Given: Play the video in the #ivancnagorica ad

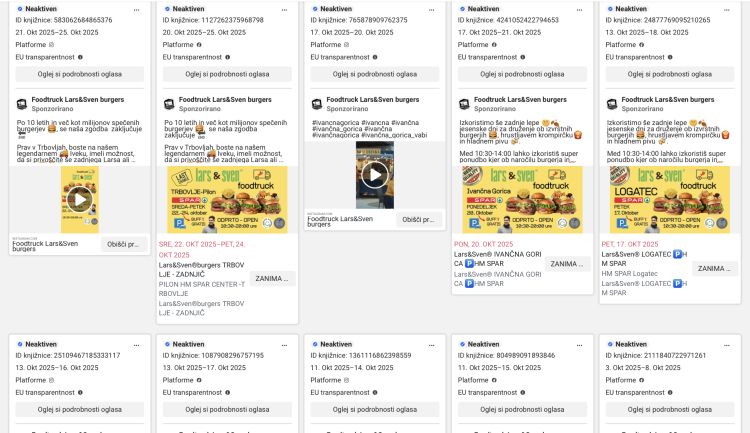Looking at the screenshot, I should tap(375, 175).
